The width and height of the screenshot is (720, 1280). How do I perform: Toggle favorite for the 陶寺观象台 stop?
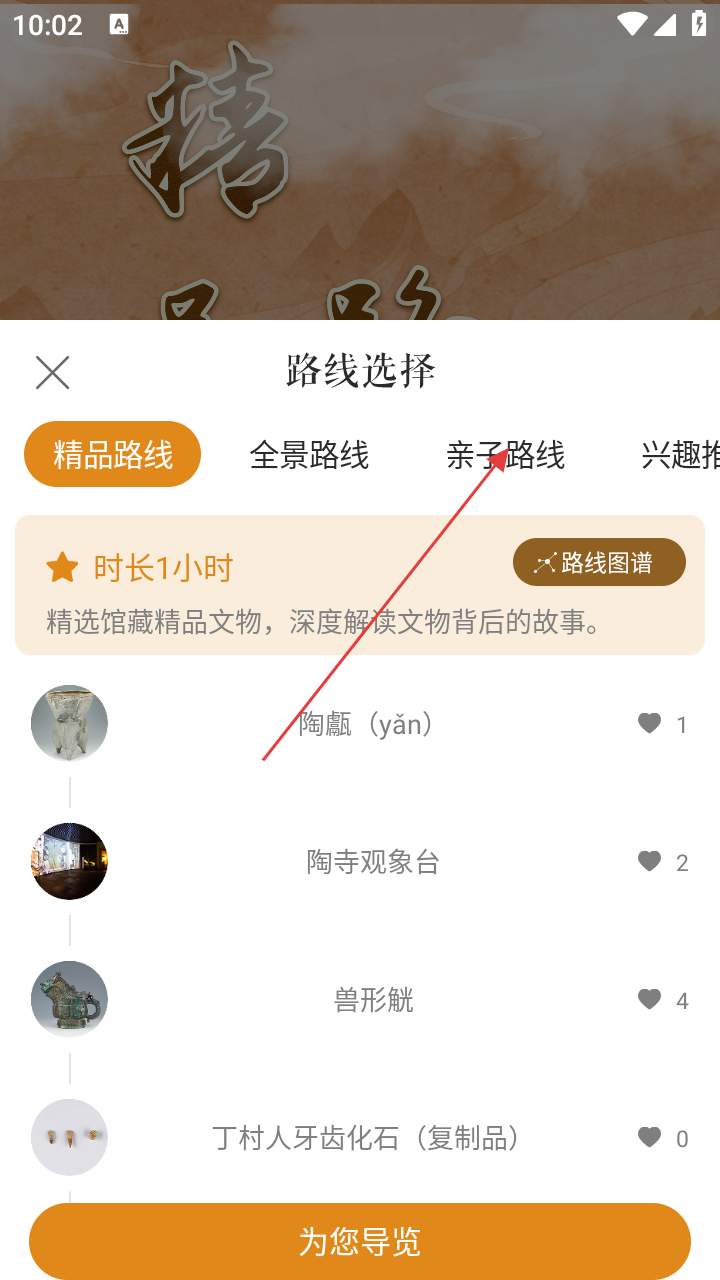coord(649,861)
